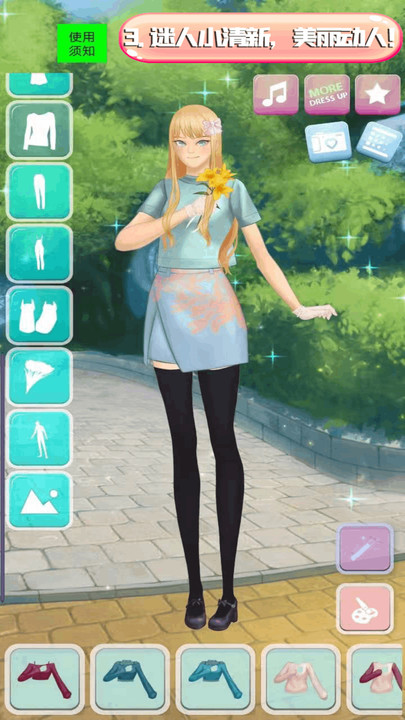Toggle the music note button
Image resolution: width=405 pixels, height=720 pixels.
(x=276, y=95)
